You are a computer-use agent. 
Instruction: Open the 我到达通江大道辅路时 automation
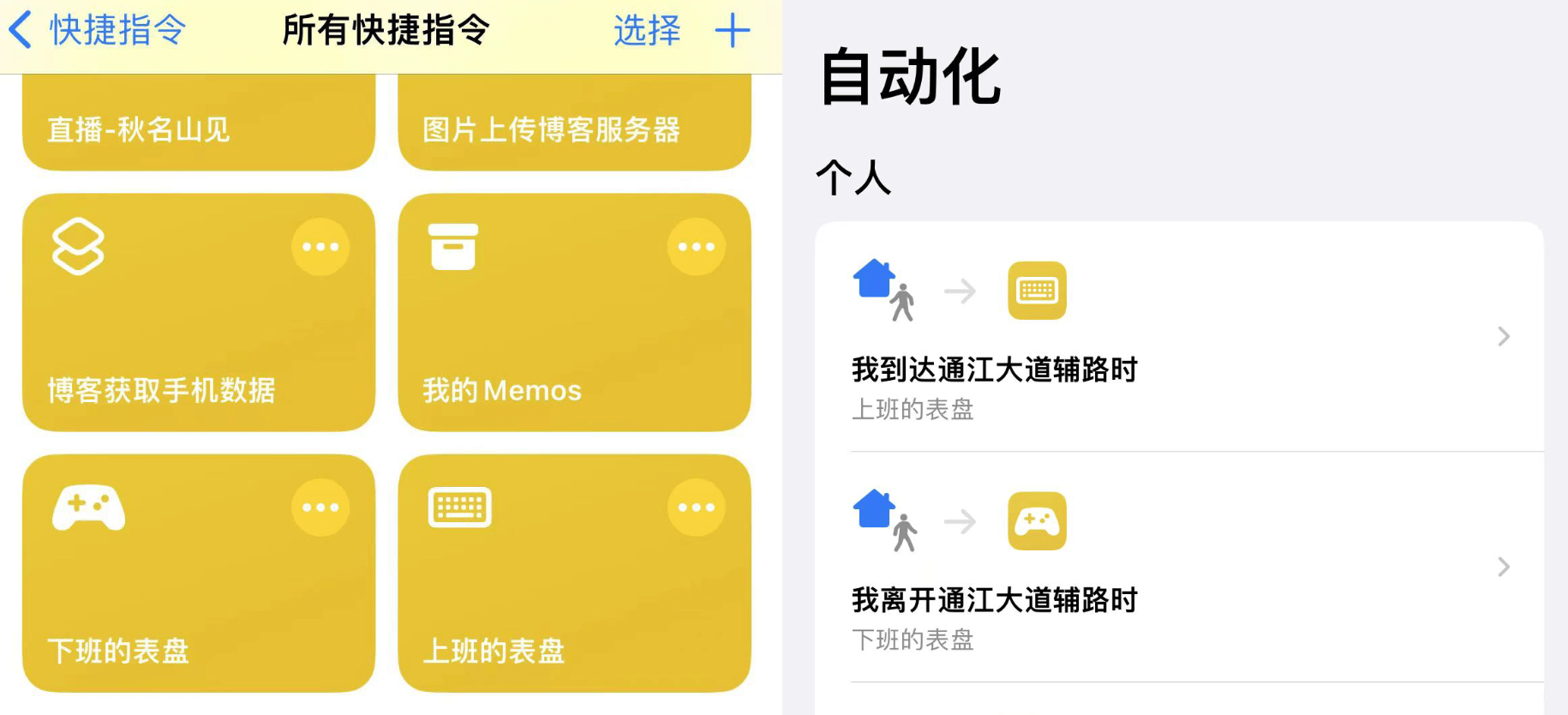1178,337
